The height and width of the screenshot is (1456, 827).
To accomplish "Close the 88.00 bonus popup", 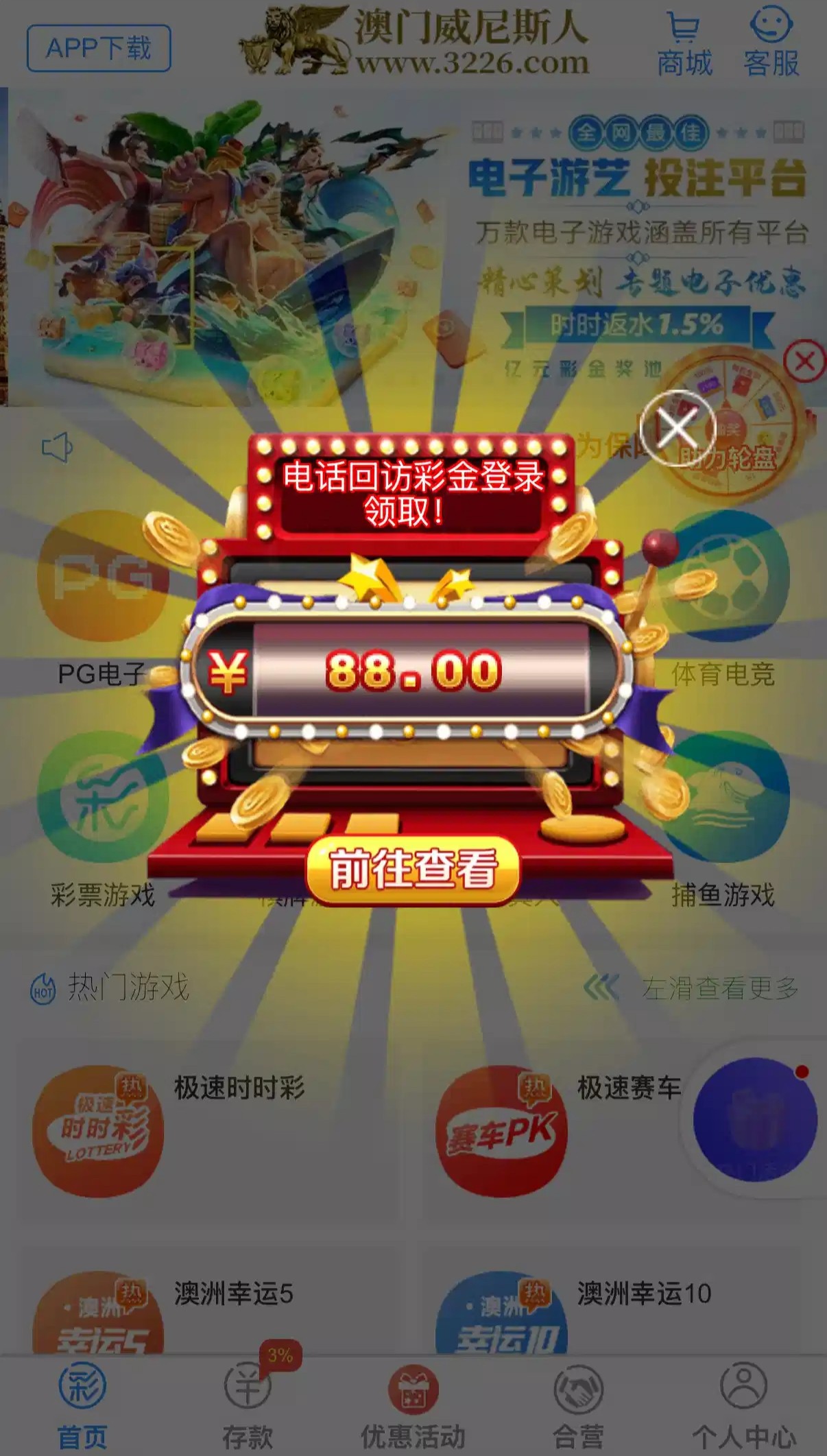I will tap(678, 428).
